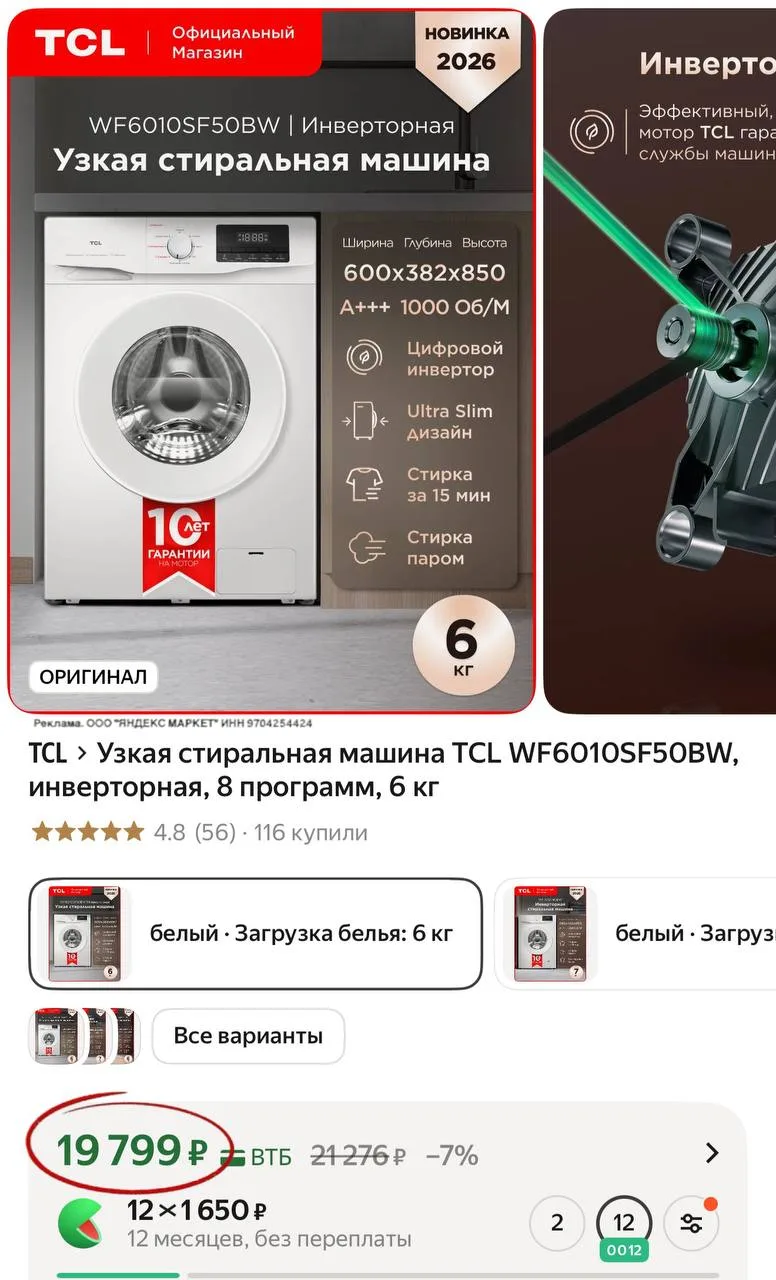Image resolution: width=776 pixels, height=1280 pixels.
Task: Open the TCL brand breadcrumb link
Action: pos(48,753)
